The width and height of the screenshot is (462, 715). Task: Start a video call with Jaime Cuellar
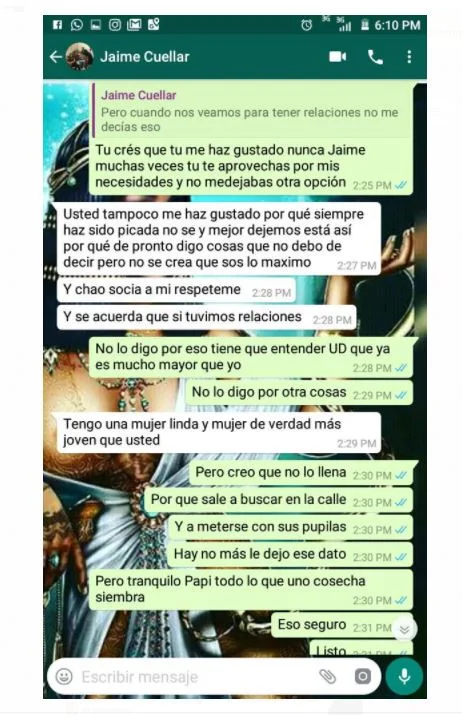(337, 57)
